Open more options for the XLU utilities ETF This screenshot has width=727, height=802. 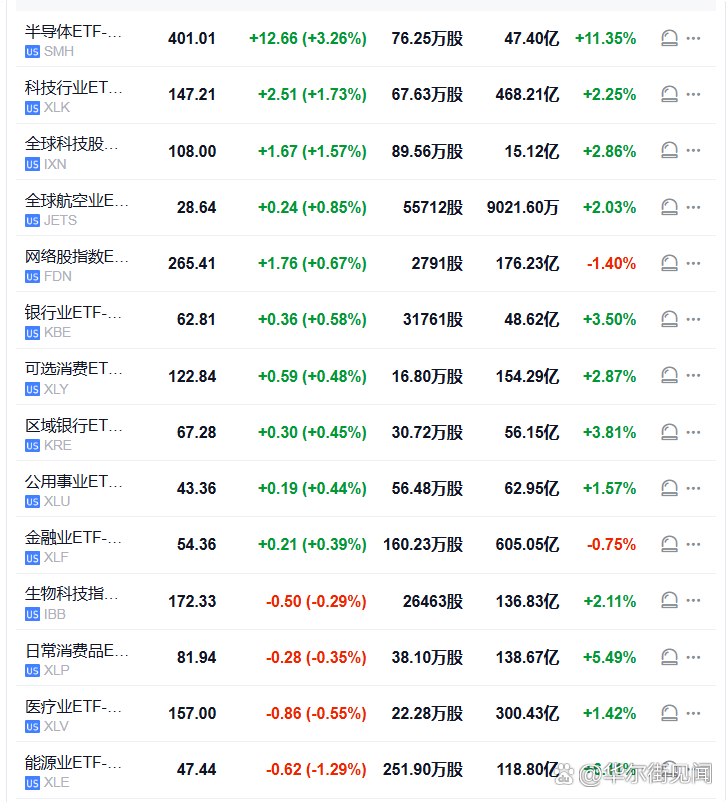click(x=693, y=489)
